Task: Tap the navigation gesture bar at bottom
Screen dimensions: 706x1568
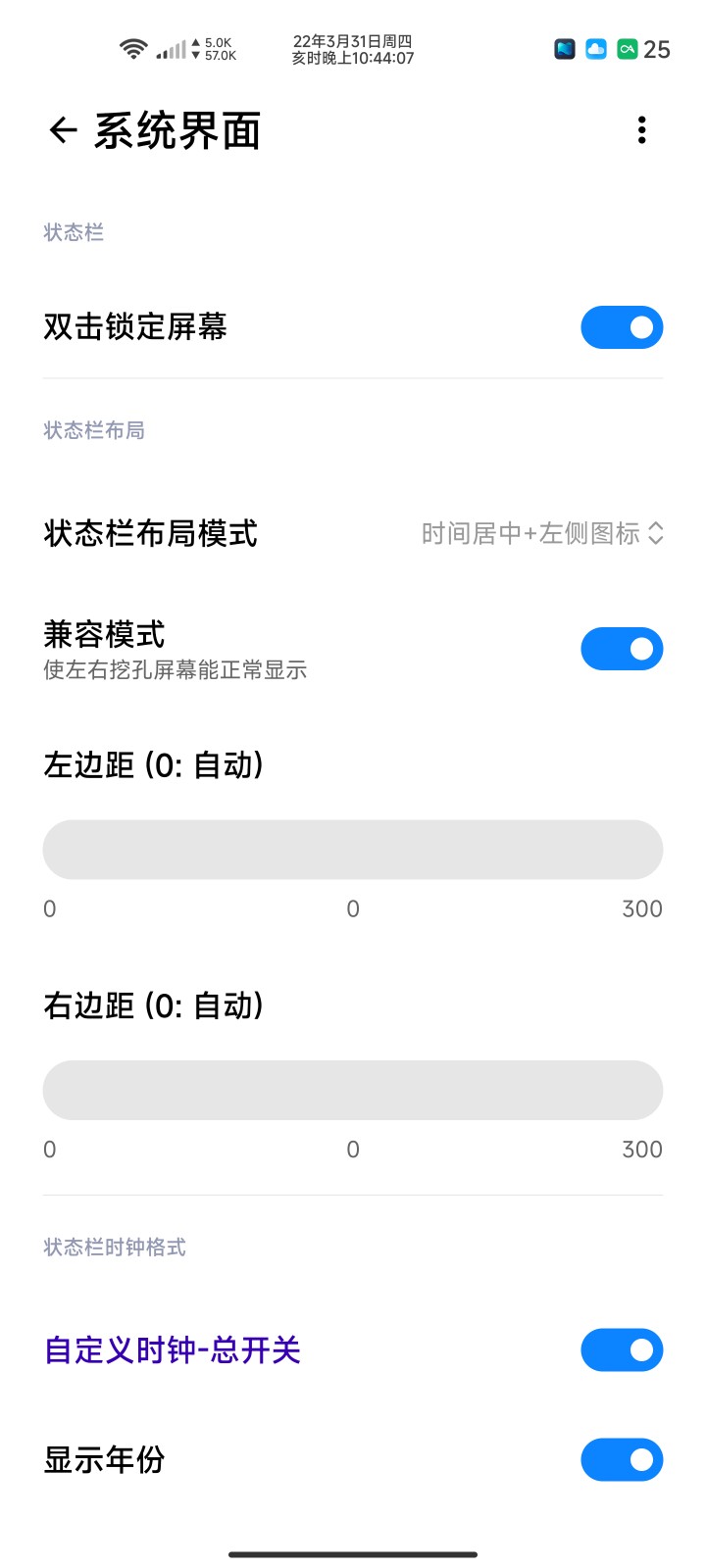Action: [x=353, y=1553]
